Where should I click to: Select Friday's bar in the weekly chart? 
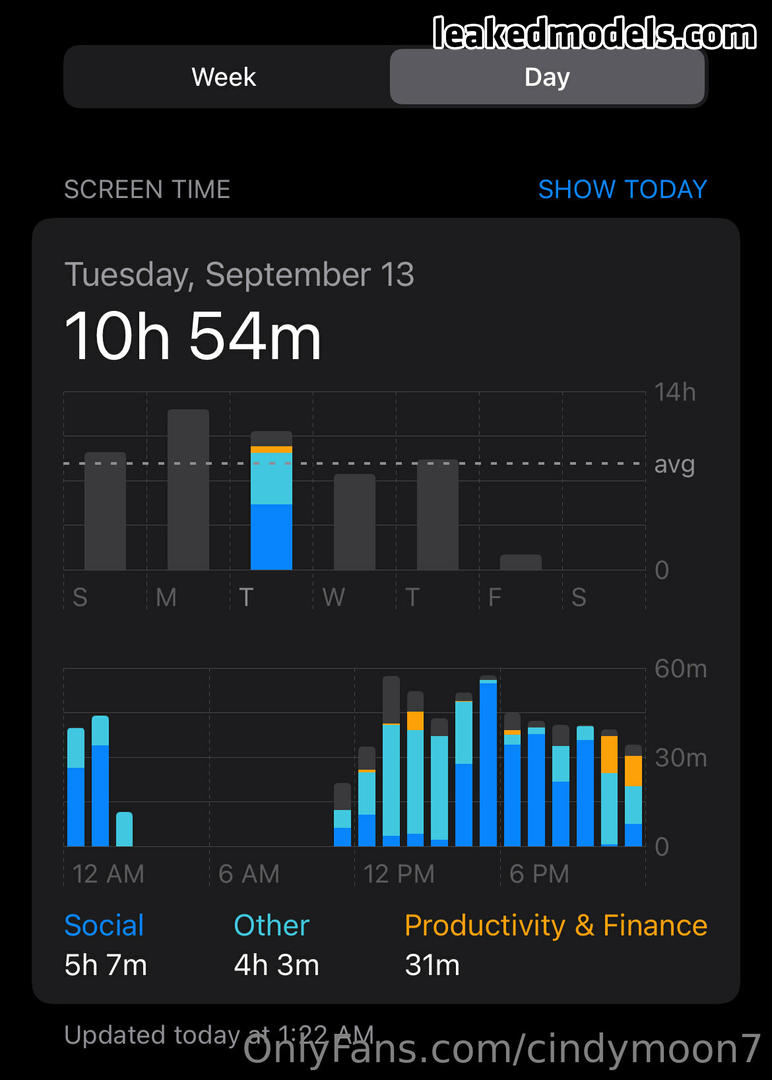click(x=520, y=562)
